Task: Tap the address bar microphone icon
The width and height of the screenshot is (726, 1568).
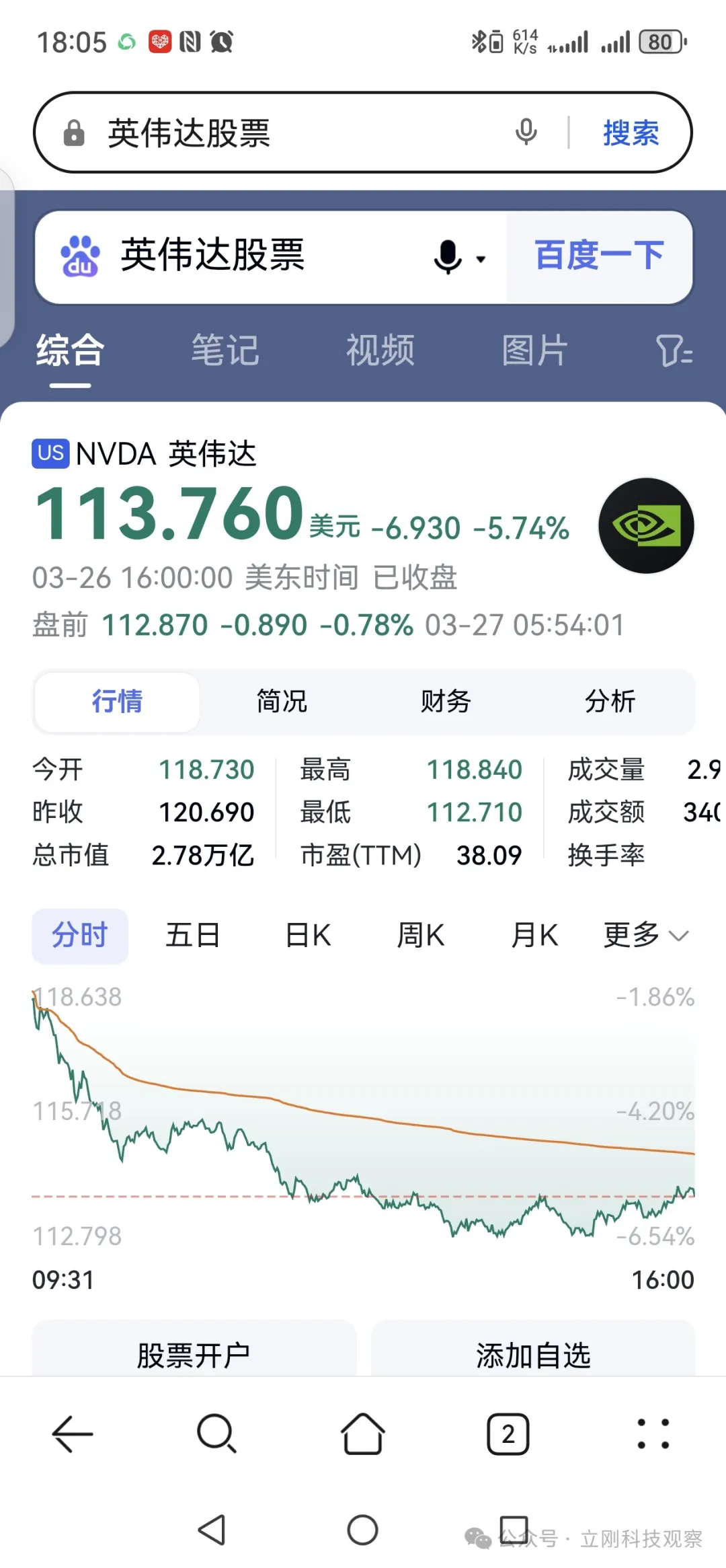Action: tap(526, 132)
